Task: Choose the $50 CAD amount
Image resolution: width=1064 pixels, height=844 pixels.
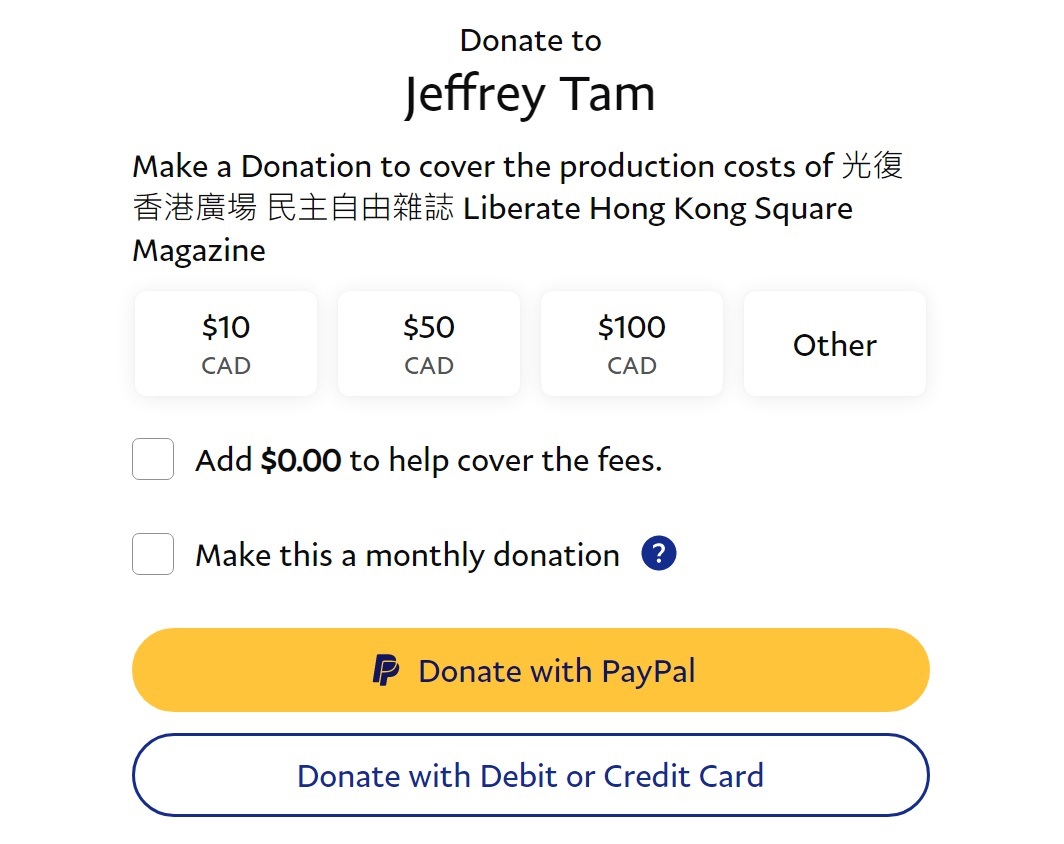Action: tap(429, 344)
